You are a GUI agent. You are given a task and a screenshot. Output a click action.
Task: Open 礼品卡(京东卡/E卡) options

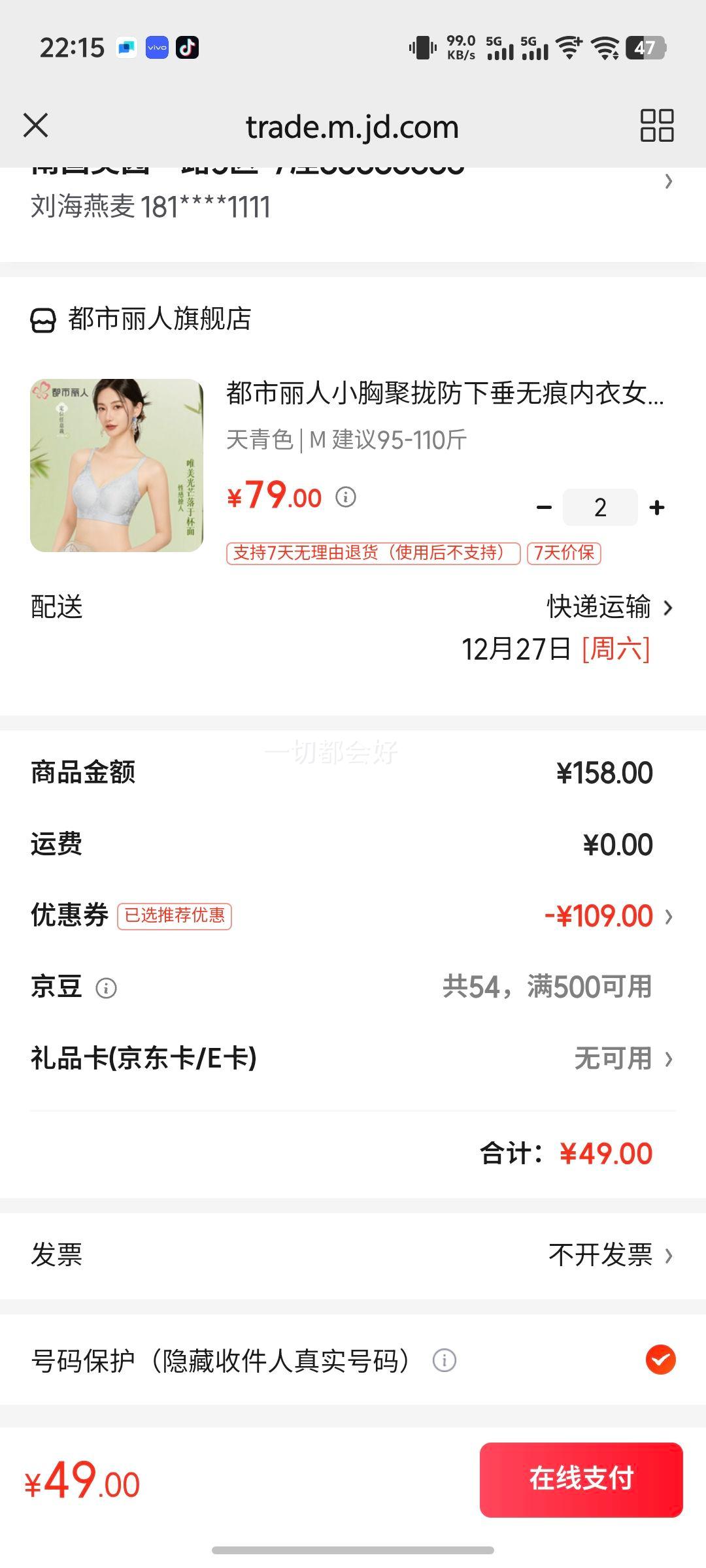pos(622,1058)
